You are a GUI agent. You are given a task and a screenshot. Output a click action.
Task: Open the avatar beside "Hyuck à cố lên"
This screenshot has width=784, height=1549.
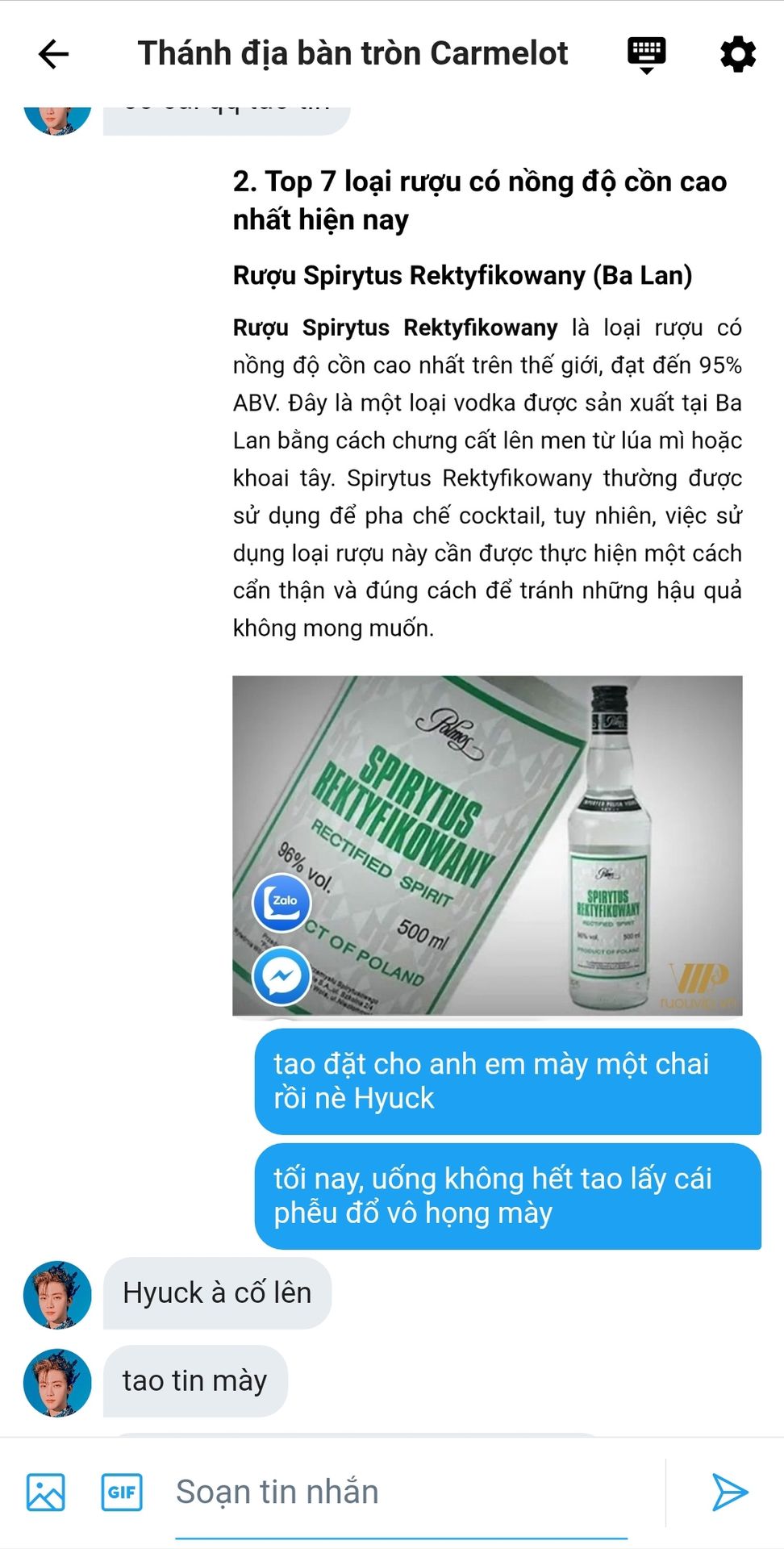click(57, 1294)
